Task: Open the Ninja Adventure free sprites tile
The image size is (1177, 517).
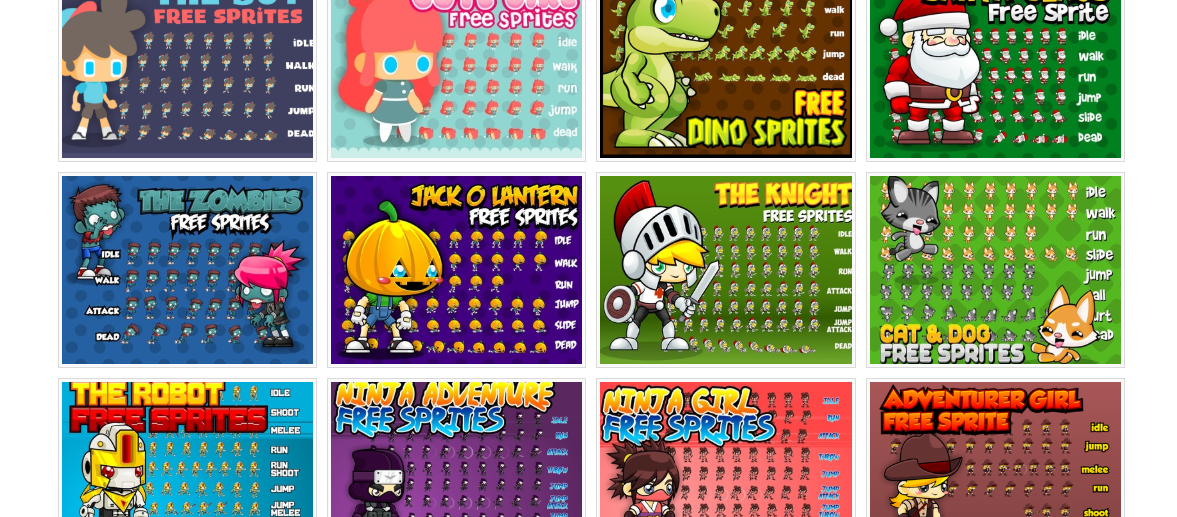Action: click(456, 450)
